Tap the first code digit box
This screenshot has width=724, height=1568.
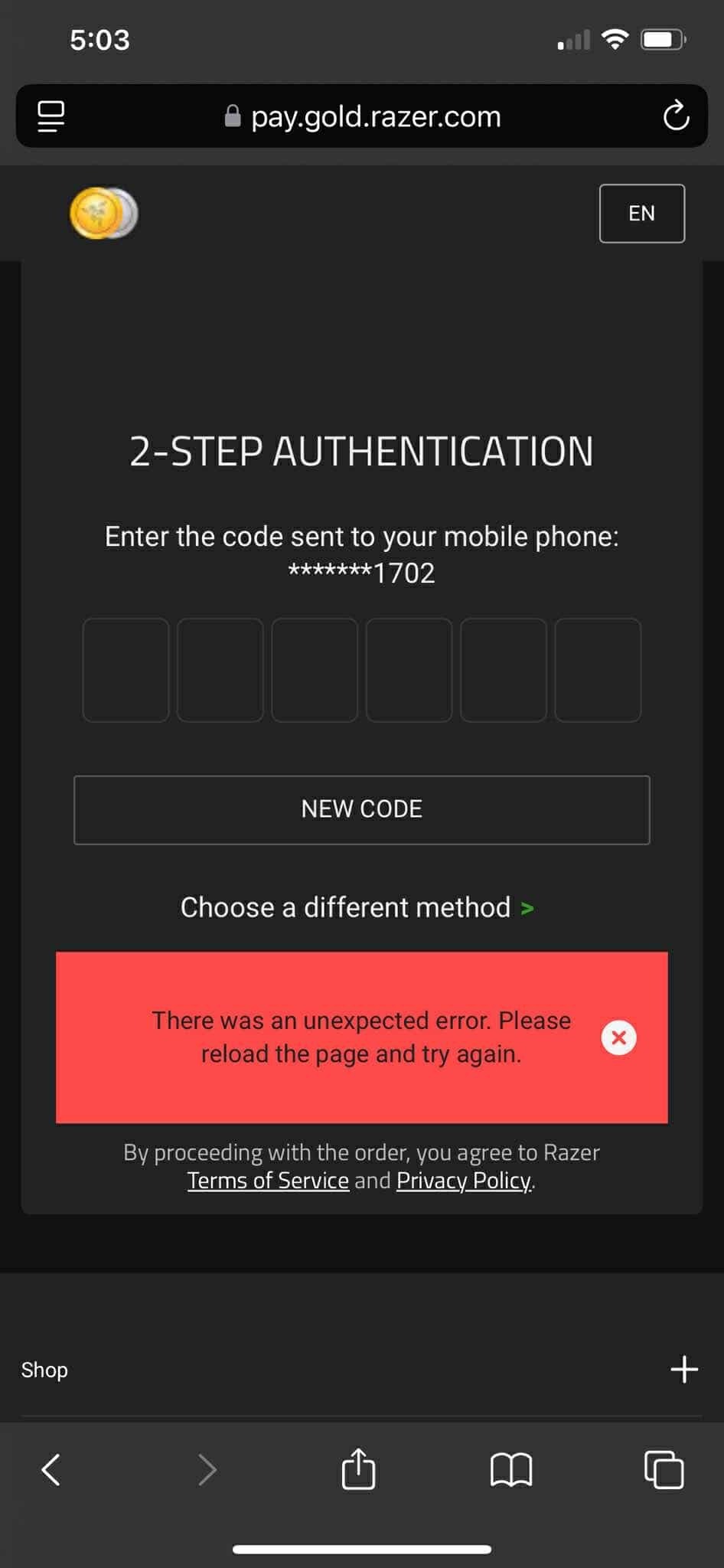pos(126,670)
